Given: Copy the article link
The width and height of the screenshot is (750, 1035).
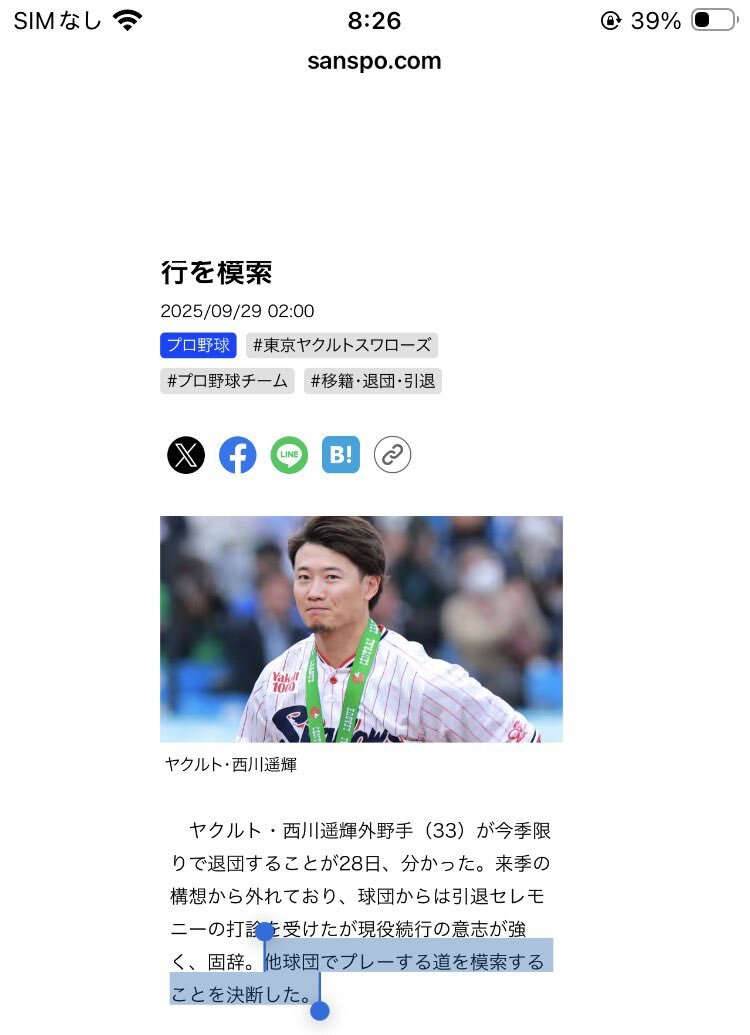Looking at the screenshot, I should click(x=393, y=456).
